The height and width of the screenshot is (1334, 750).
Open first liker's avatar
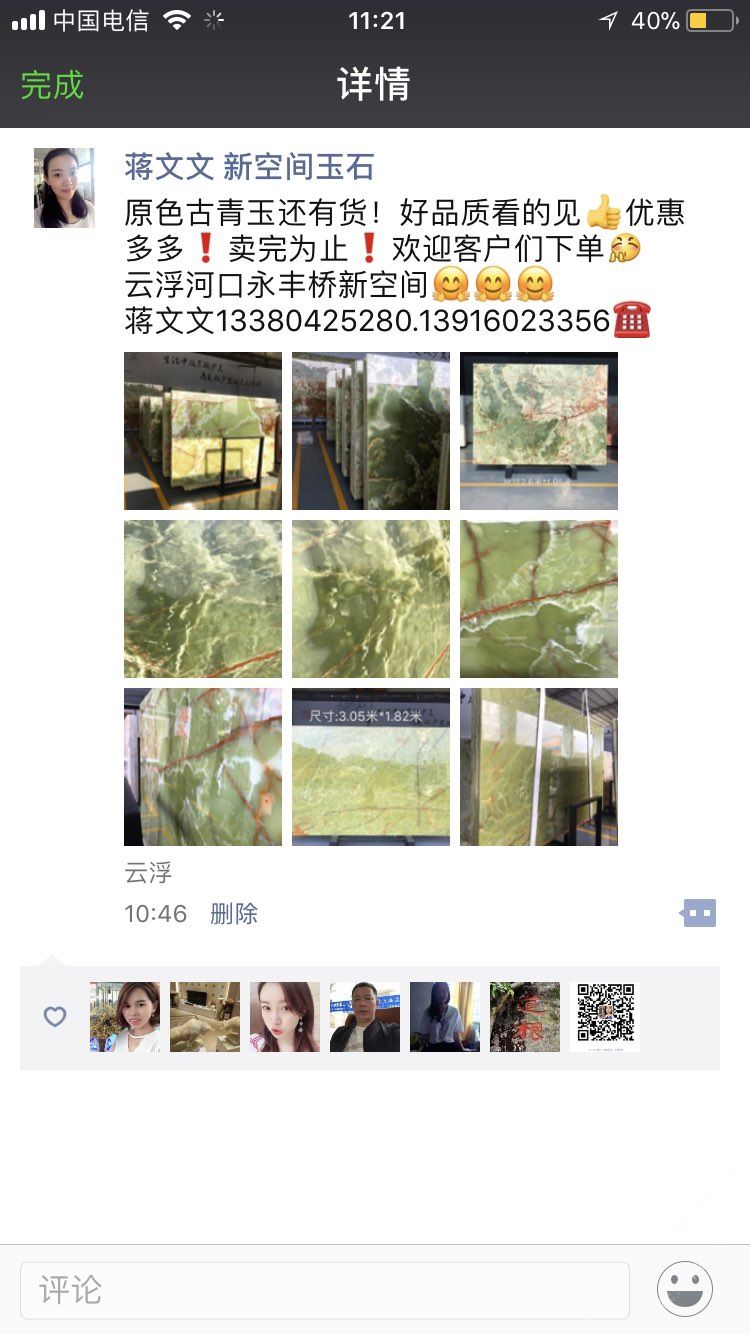click(125, 1017)
